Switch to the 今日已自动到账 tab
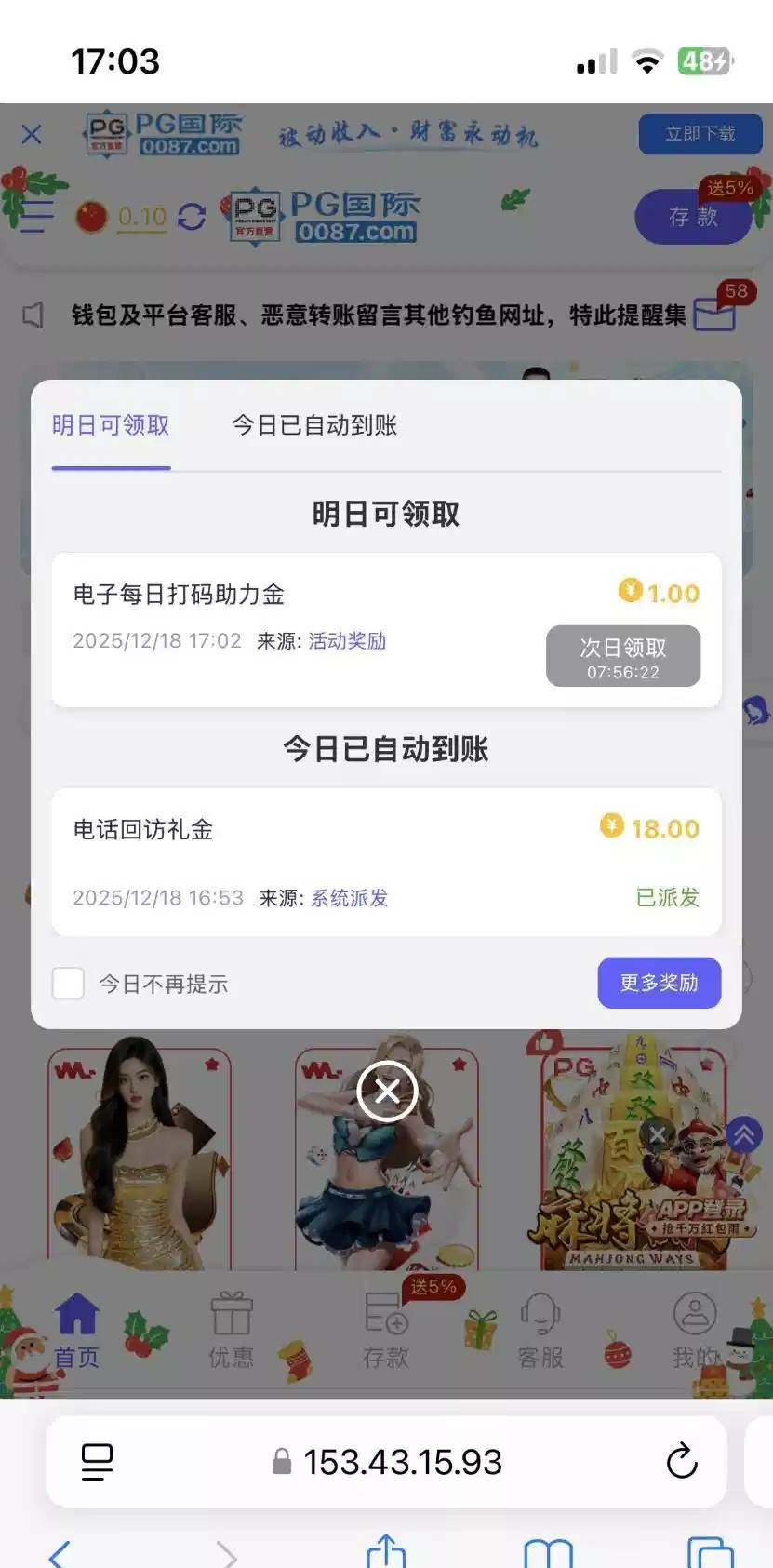Screen dimensions: 773x1568 point(314,425)
